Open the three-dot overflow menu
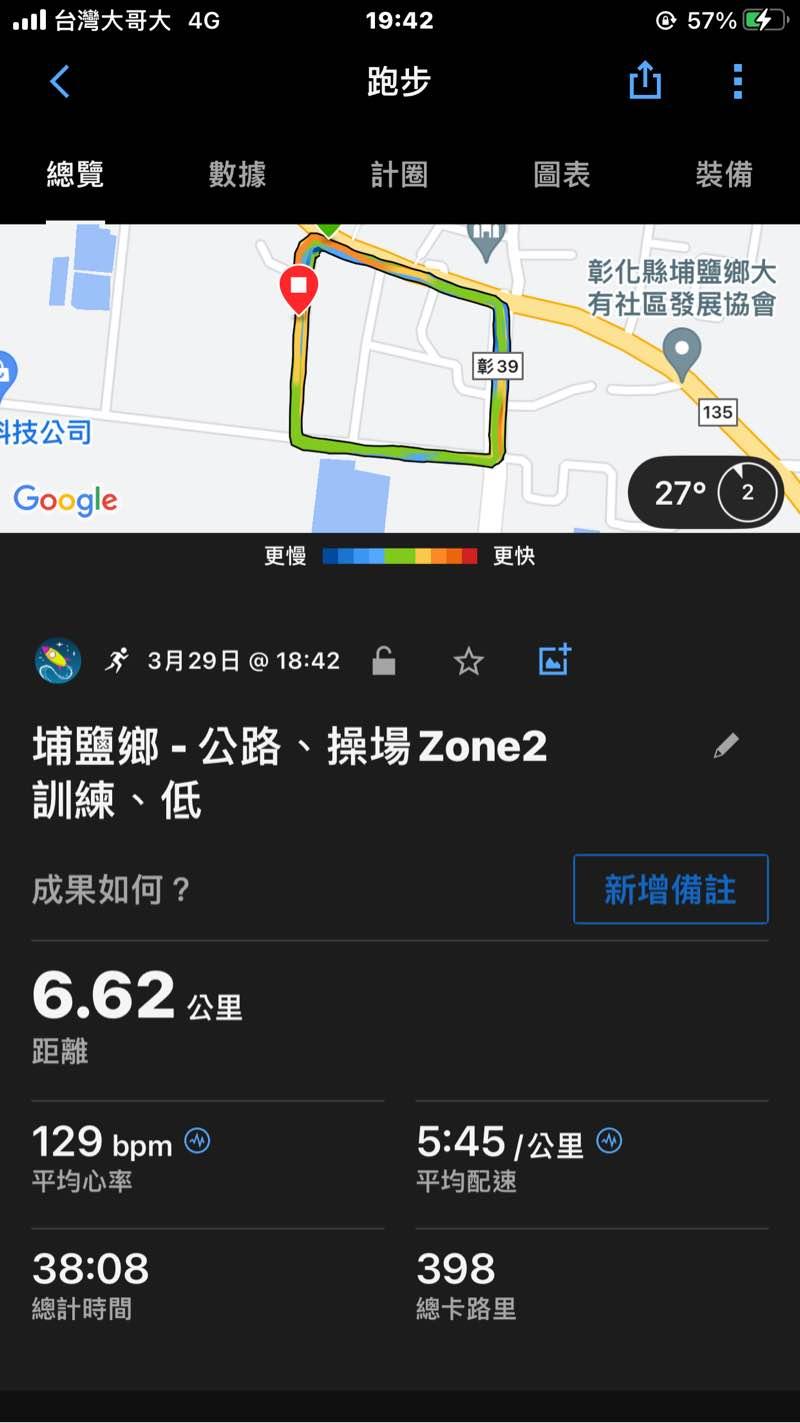 coord(737,81)
